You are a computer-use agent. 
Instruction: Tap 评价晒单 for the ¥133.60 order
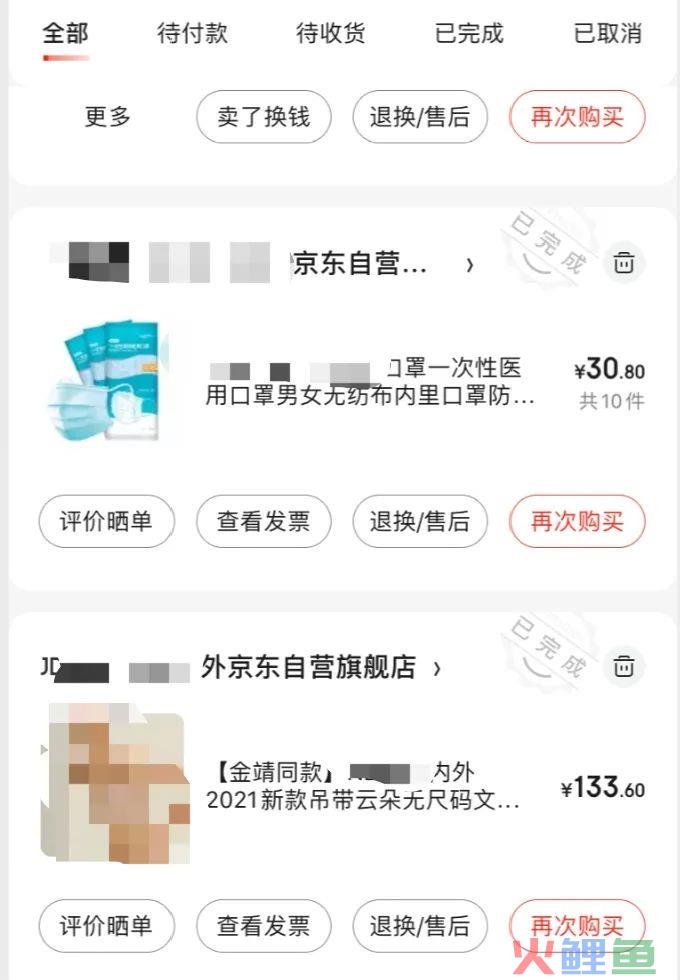pos(106,926)
